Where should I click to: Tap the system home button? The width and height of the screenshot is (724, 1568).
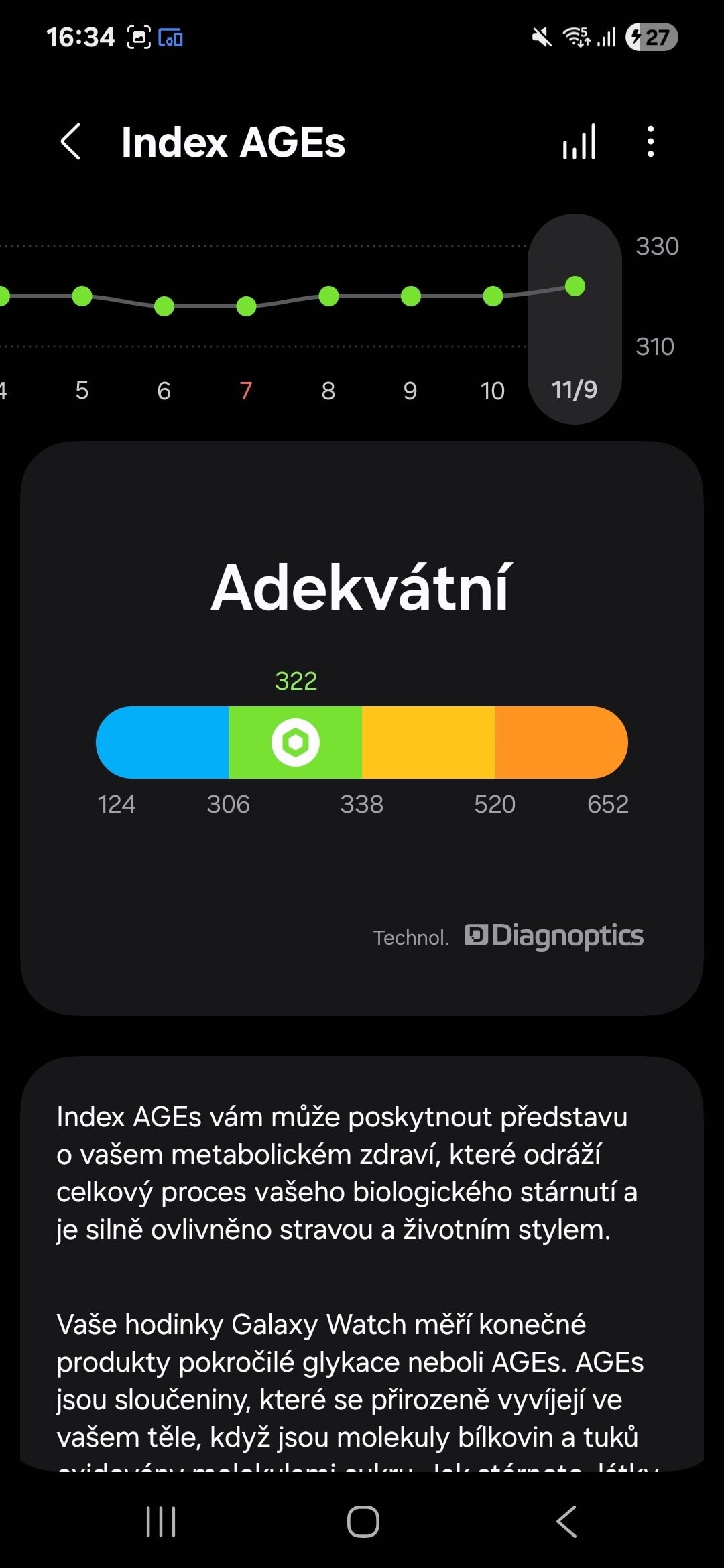(363, 1521)
